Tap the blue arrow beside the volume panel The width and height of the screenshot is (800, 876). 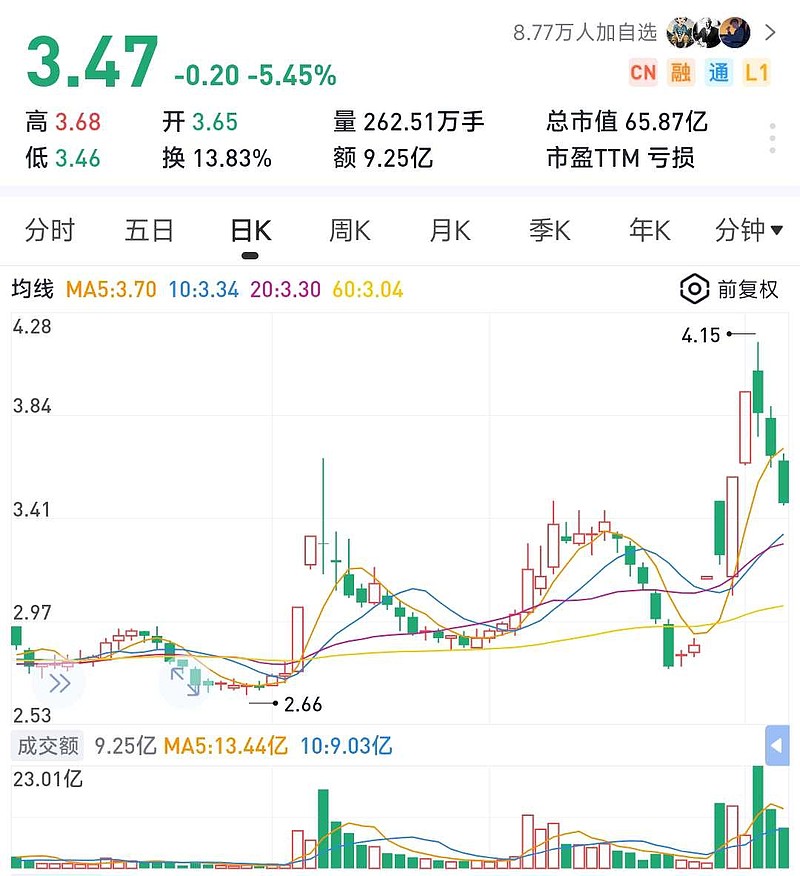coord(777,746)
